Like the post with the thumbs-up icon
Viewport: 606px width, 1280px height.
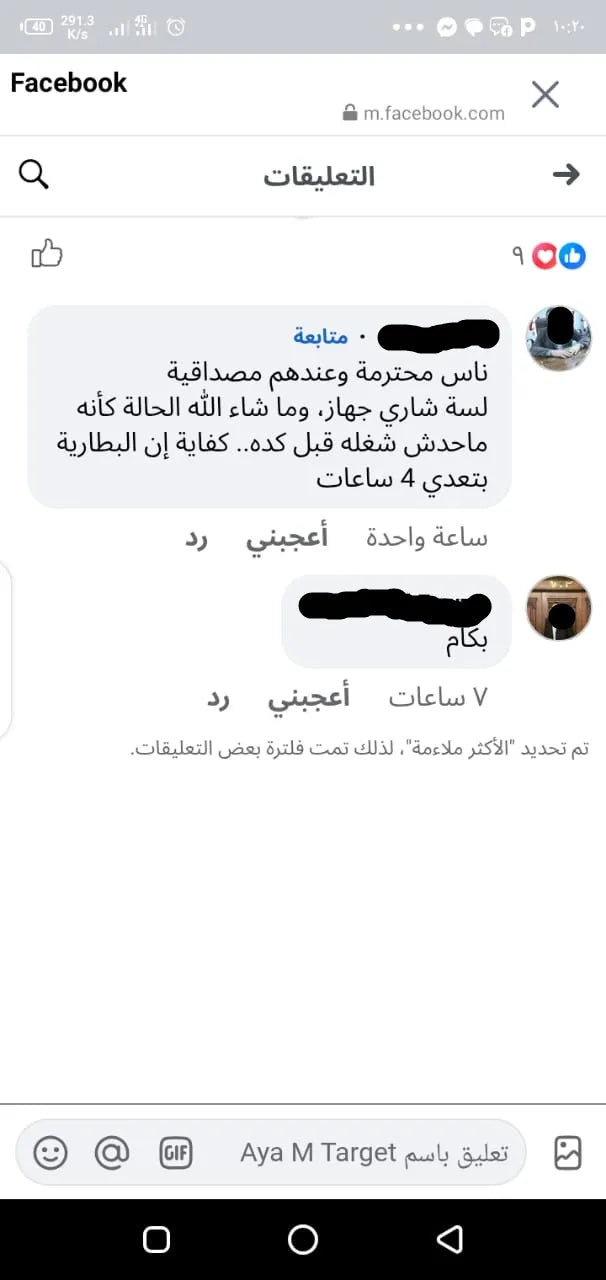(46, 254)
